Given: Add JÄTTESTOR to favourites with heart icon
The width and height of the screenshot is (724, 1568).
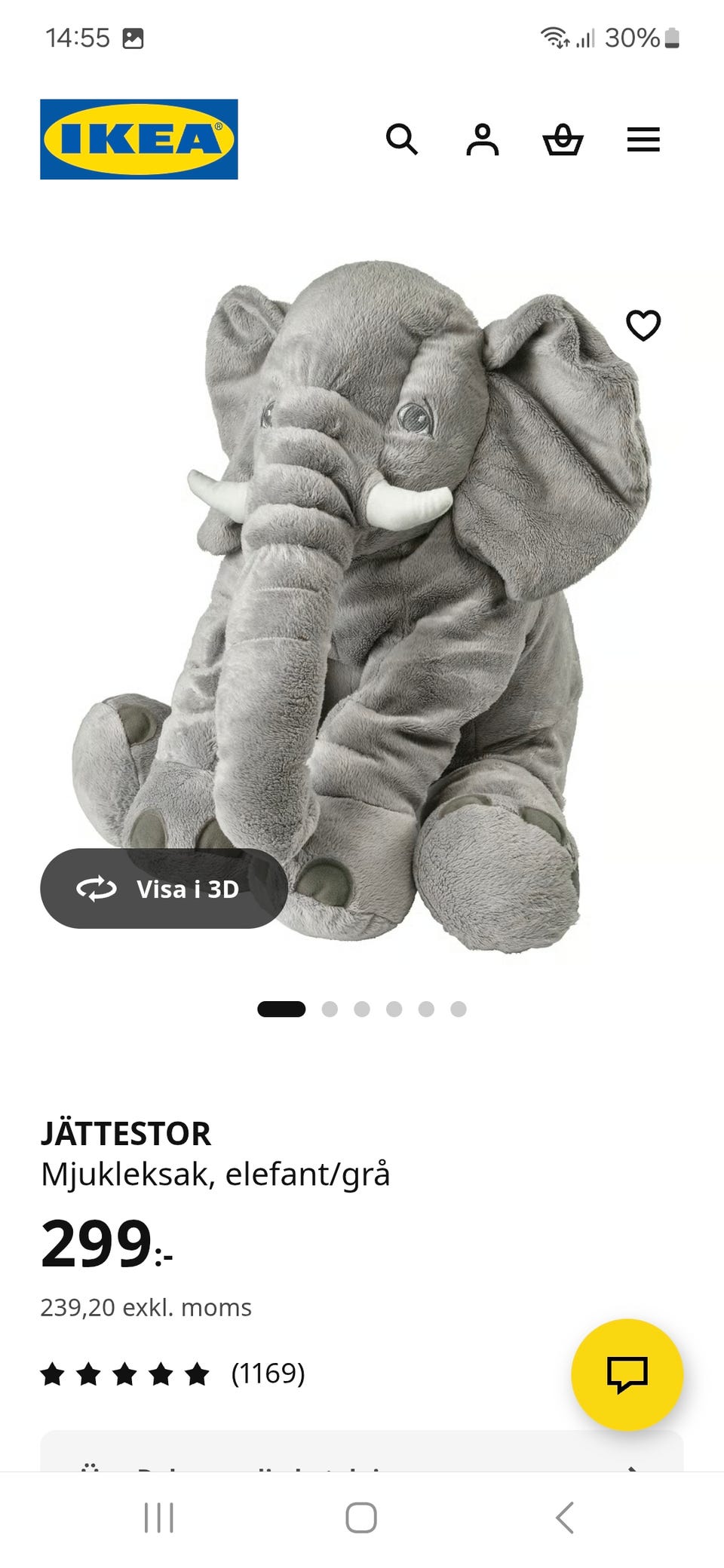Looking at the screenshot, I should 643,326.
